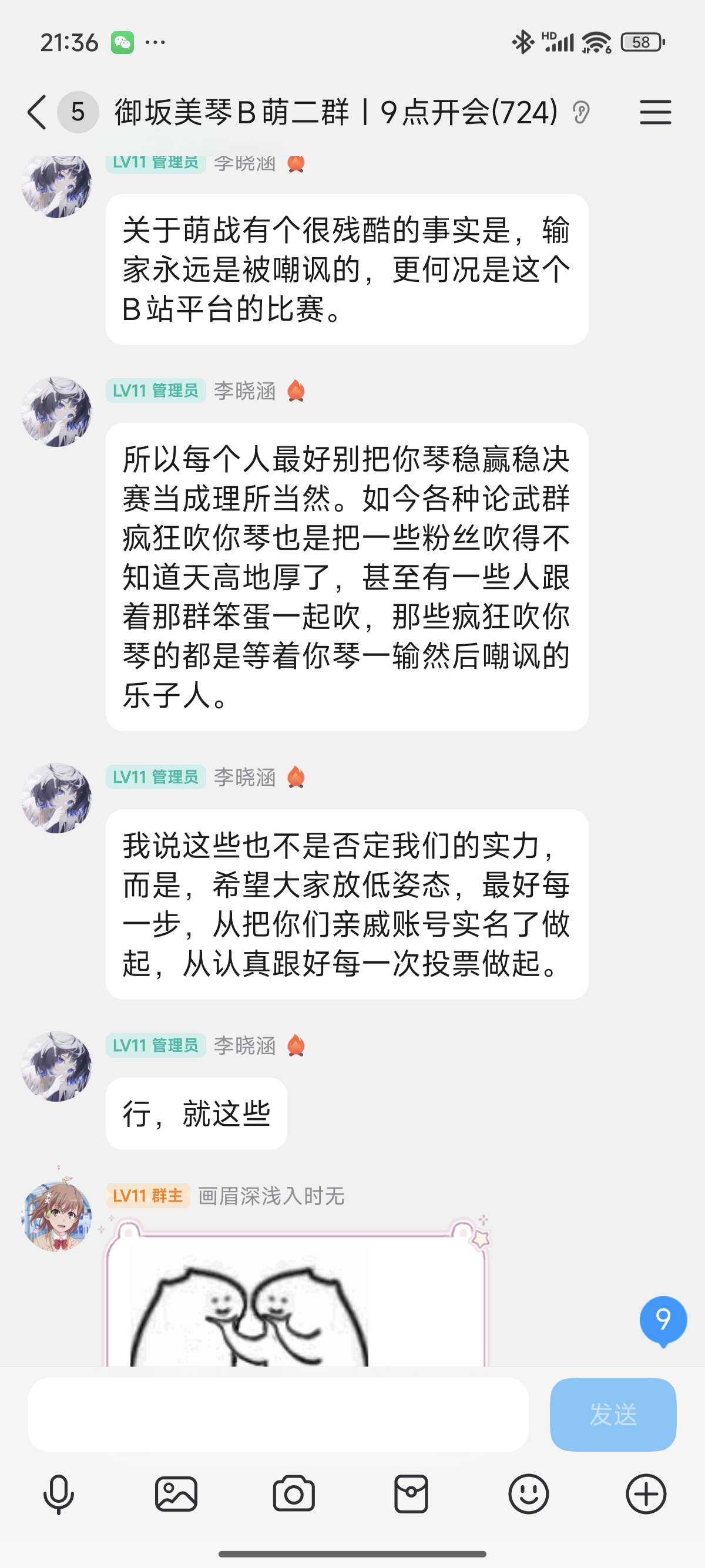Open the red packet icon
Screen dimensions: 705x1568
[x=411, y=1494]
